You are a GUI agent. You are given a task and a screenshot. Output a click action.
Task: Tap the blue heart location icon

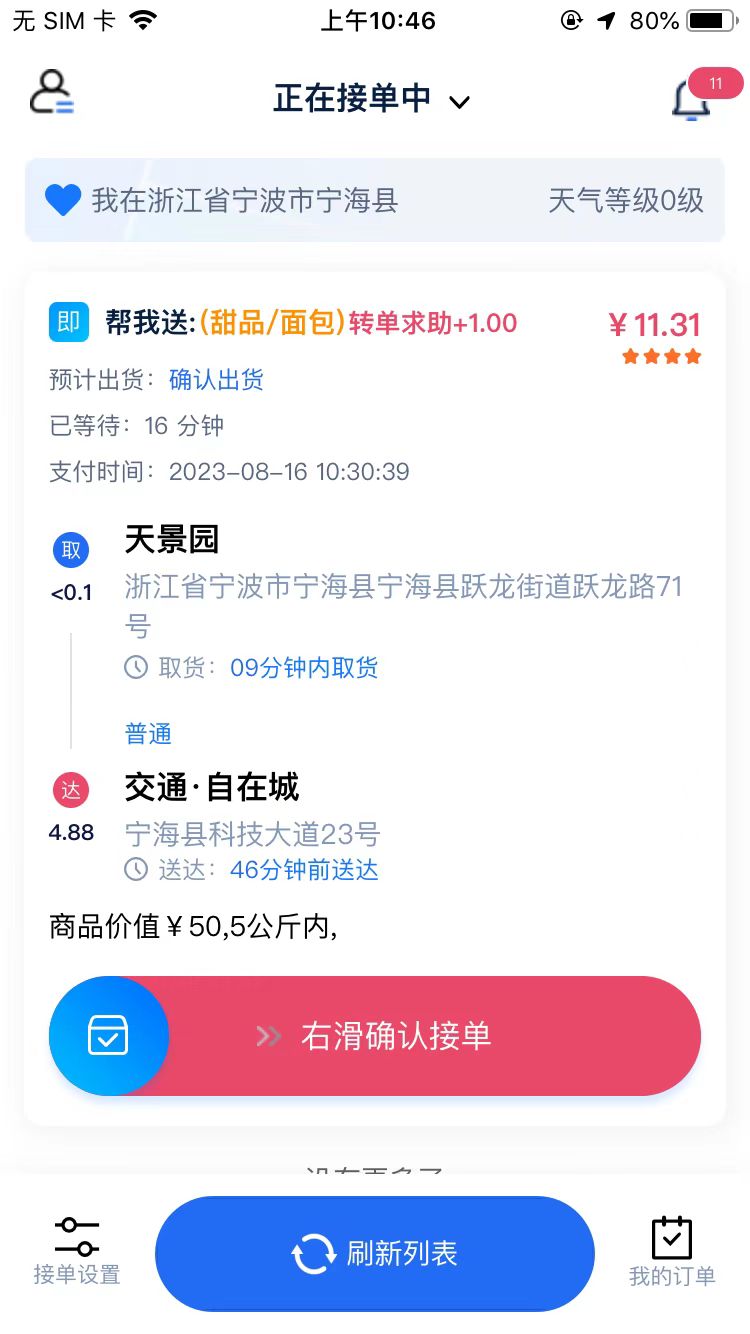pyautogui.click(x=63, y=200)
